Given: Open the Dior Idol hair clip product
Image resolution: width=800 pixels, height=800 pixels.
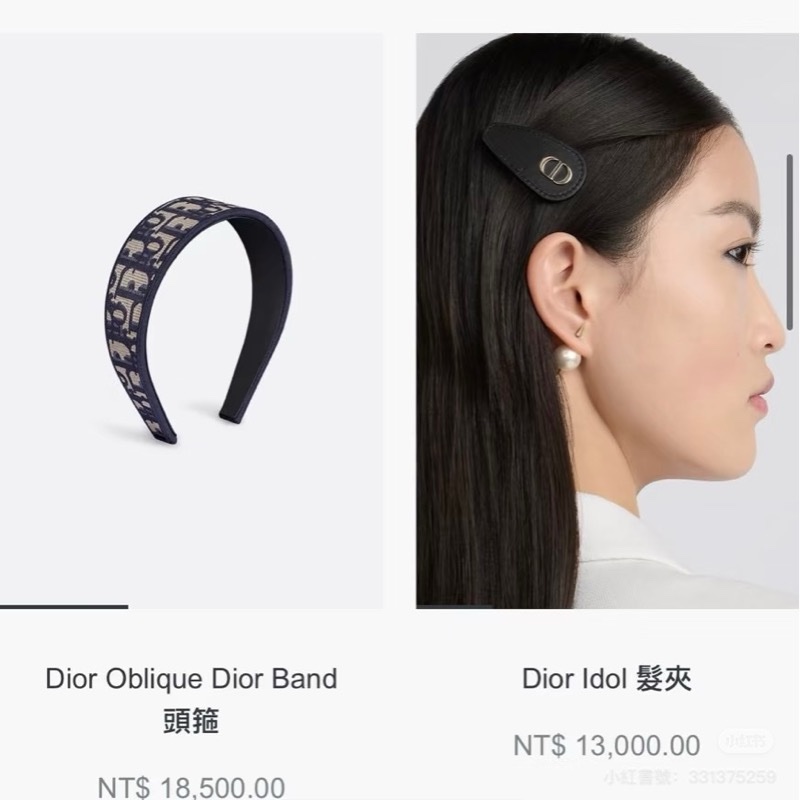Looking at the screenshot, I should pos(606,320).
